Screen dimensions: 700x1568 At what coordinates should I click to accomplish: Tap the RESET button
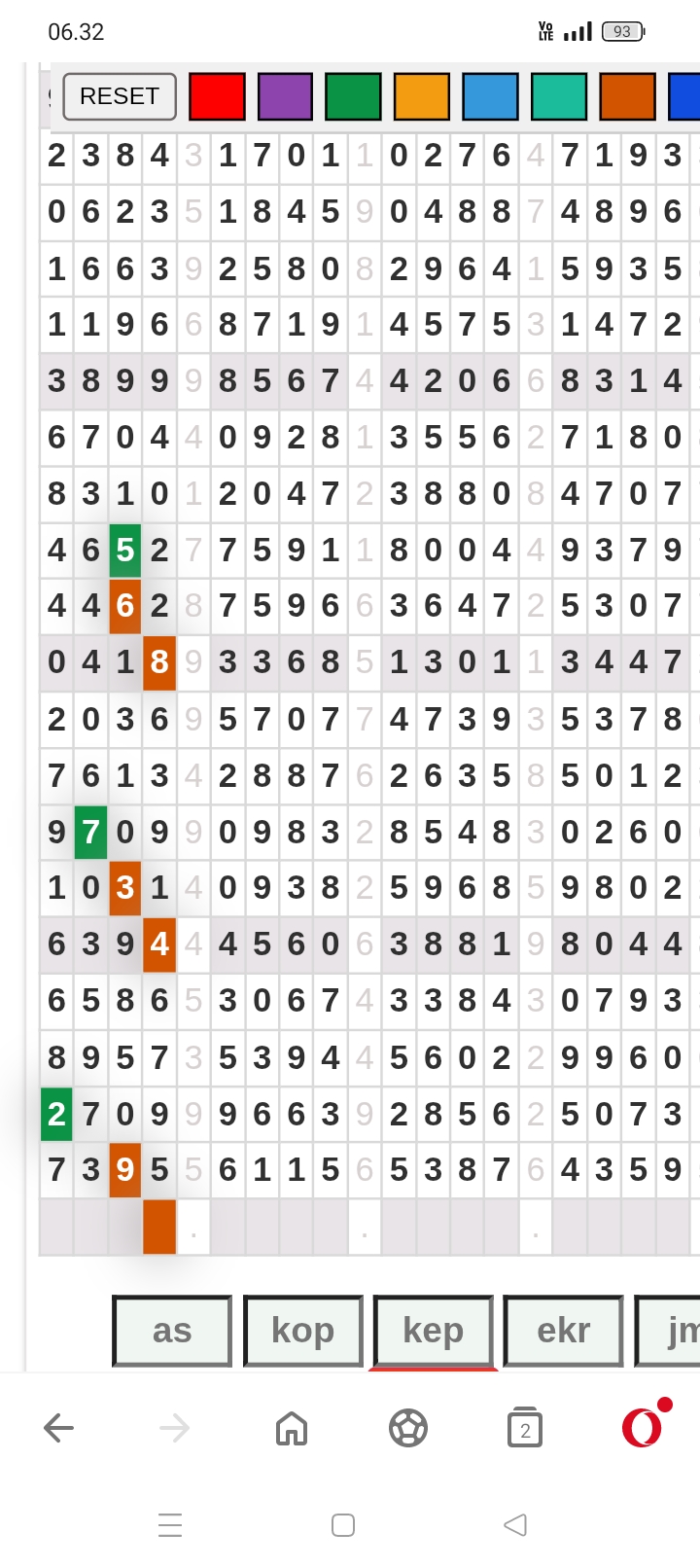coord(120,96)
